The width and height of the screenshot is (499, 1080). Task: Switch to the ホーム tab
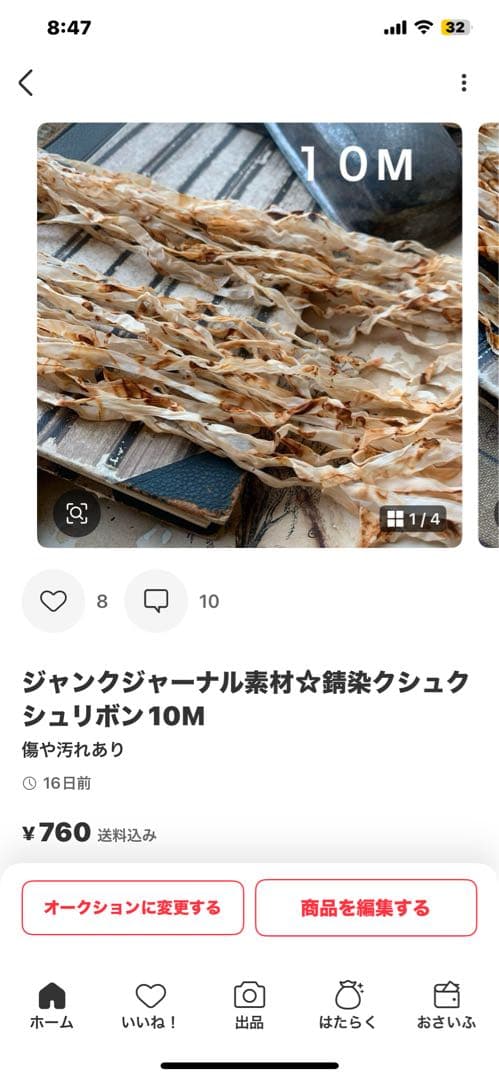52,1006
